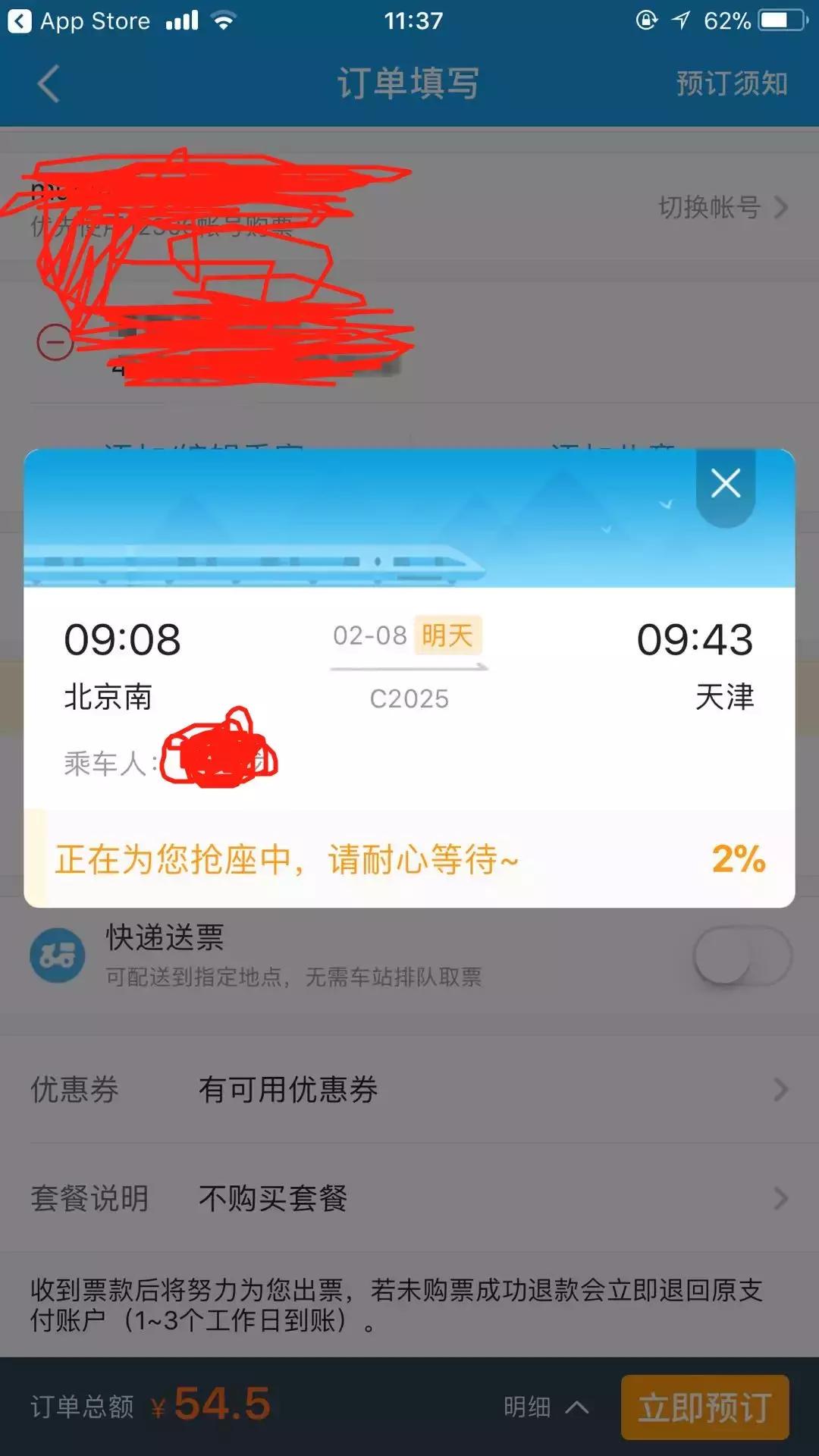Expand the 优惠券 coupon row chevron

click(x=781, y=1088)
